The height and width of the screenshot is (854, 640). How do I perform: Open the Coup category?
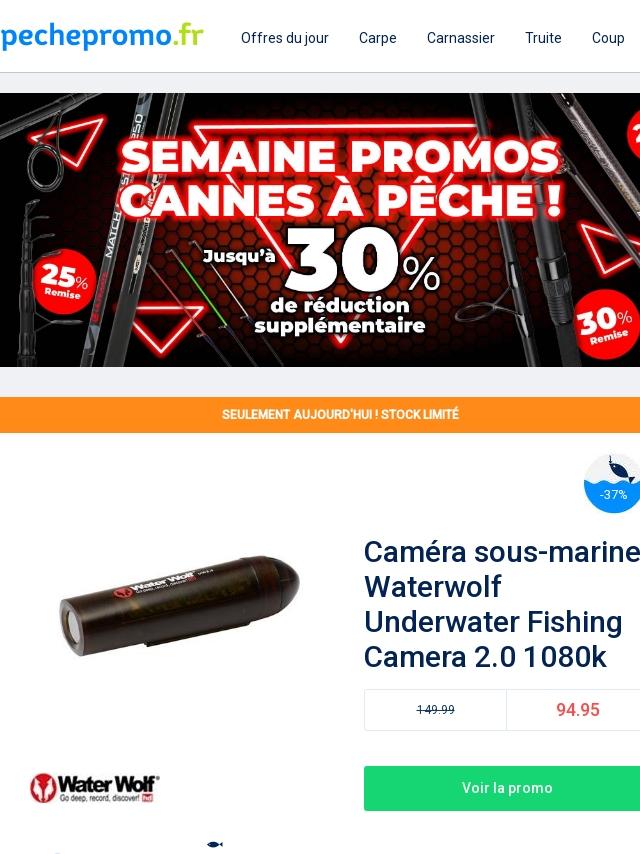pos(608,38)
